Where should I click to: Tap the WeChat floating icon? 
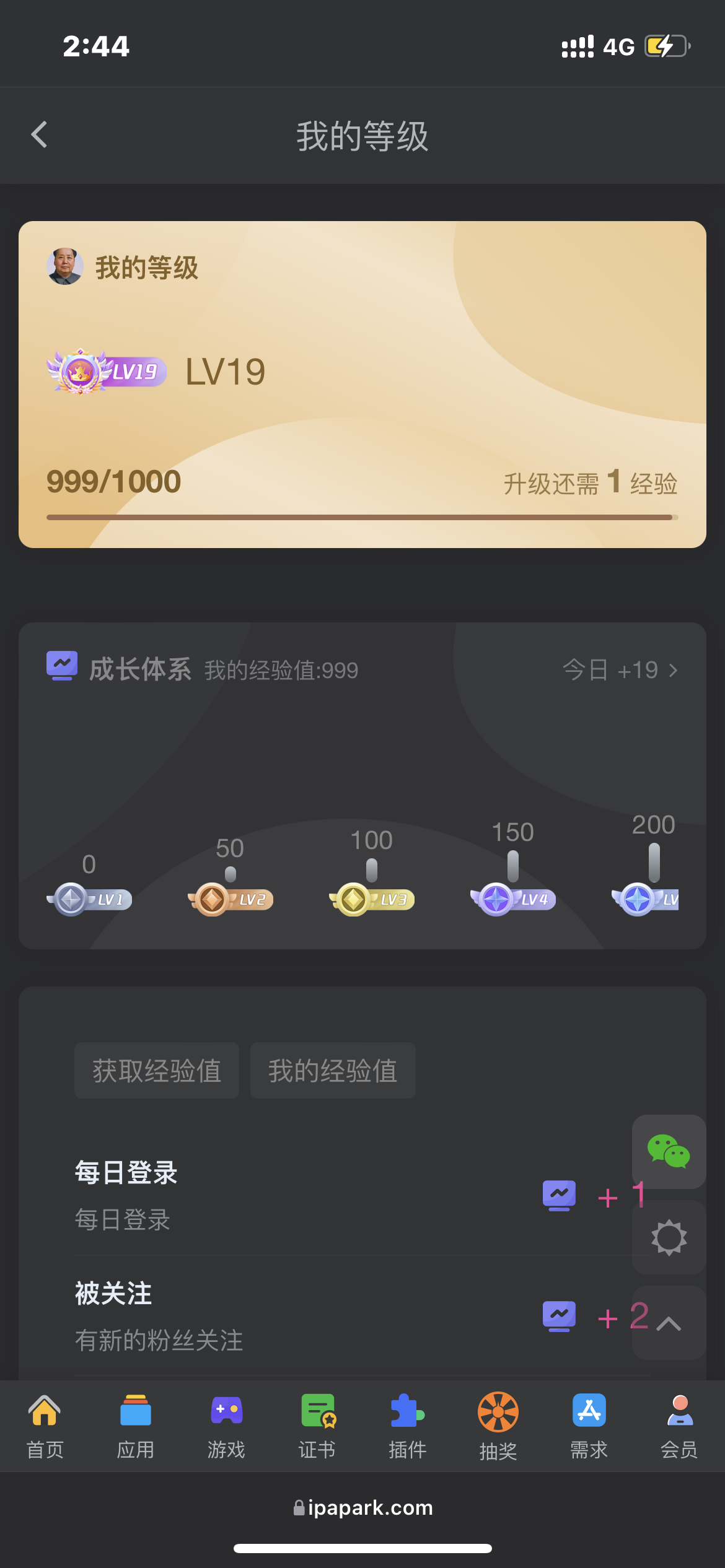pyautogui.click(x=668, y=1152)
